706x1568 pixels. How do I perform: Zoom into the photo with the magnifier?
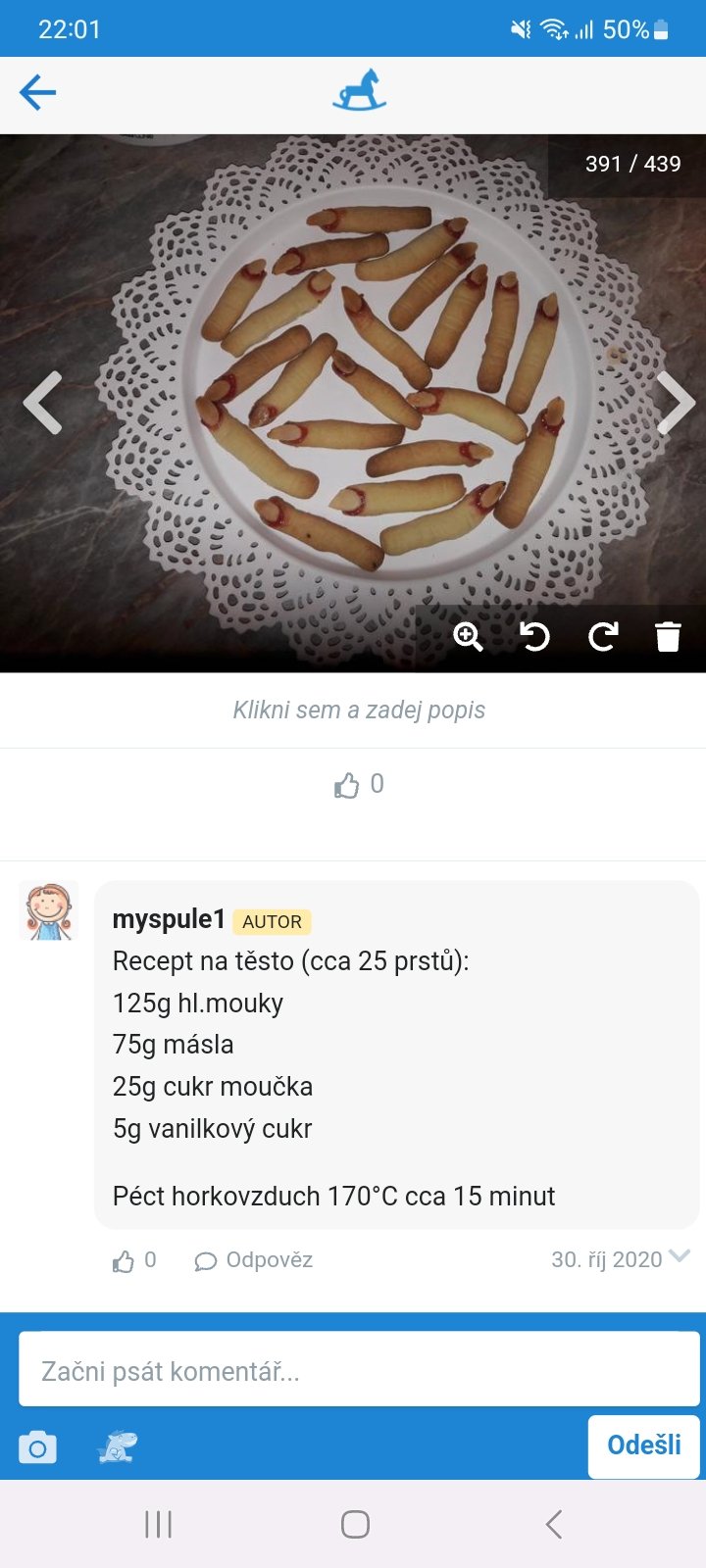click(x=468, y=637)
